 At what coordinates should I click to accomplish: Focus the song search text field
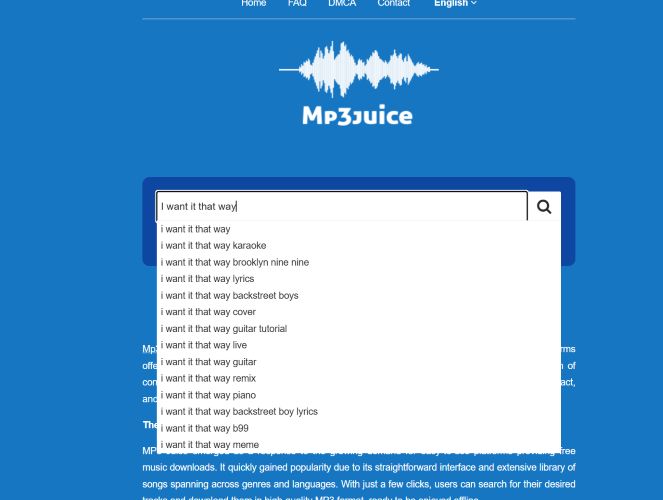pos(340,207)
